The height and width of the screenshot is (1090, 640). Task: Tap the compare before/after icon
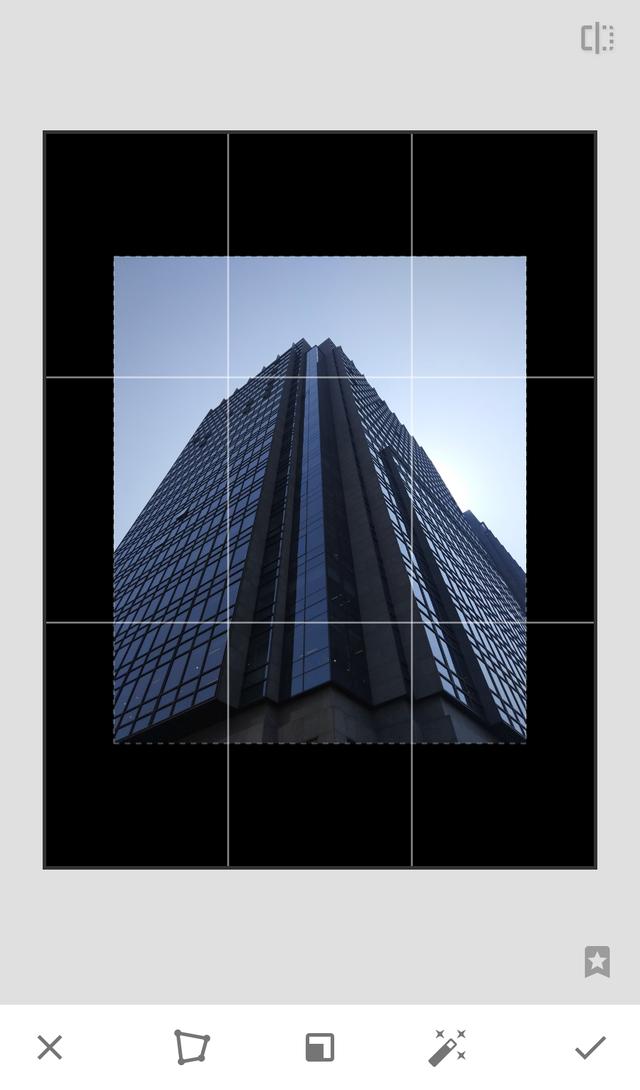(598, 38)
